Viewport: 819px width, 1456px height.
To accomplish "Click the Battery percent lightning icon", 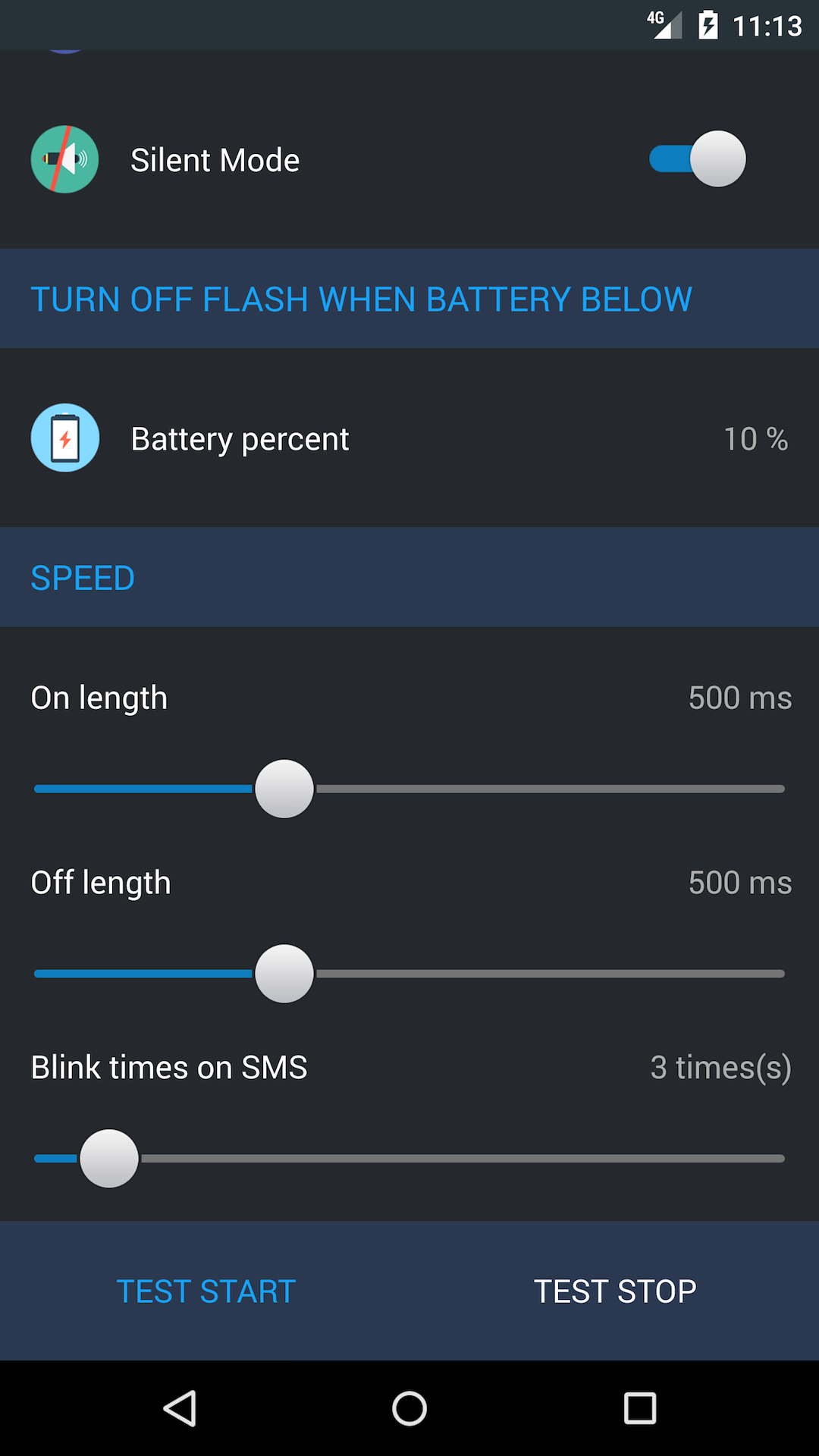I will (65, 438).
